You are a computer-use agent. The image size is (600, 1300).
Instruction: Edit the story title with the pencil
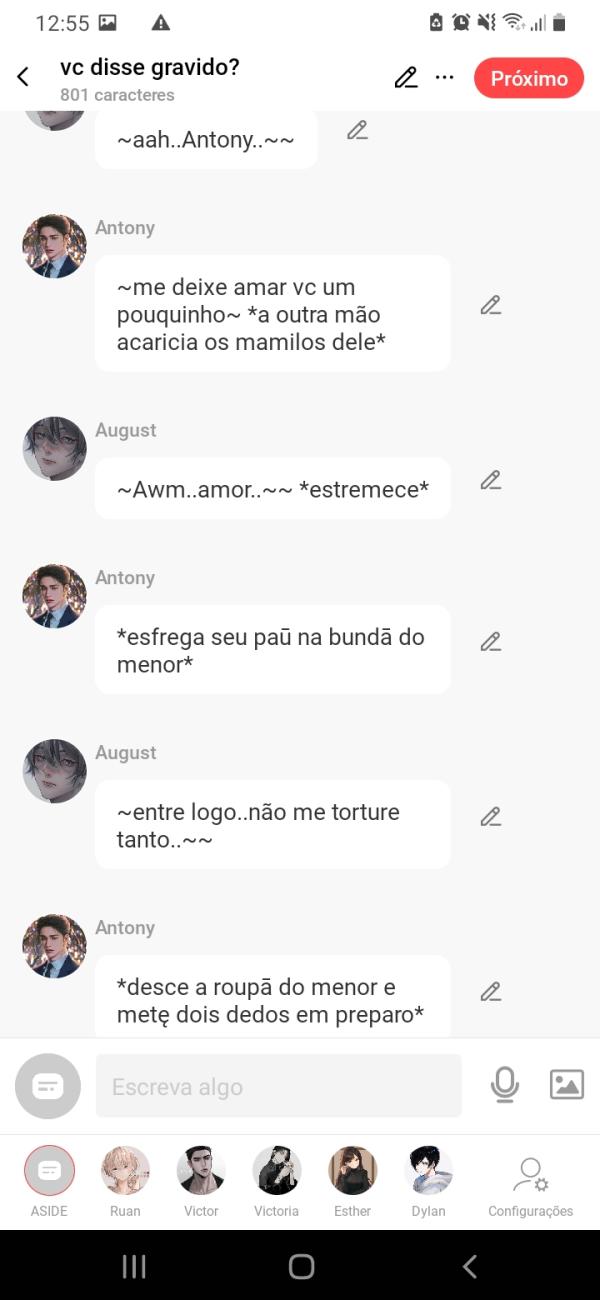click(x=405, y=78)
